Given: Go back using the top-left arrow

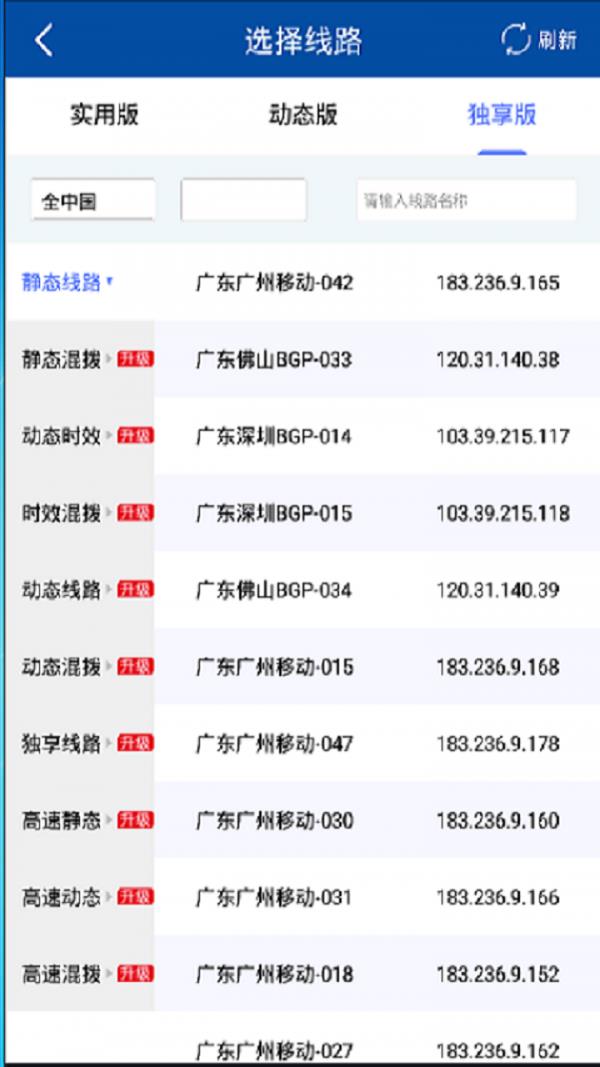Looking at the screenshot, I should (44, 40).
